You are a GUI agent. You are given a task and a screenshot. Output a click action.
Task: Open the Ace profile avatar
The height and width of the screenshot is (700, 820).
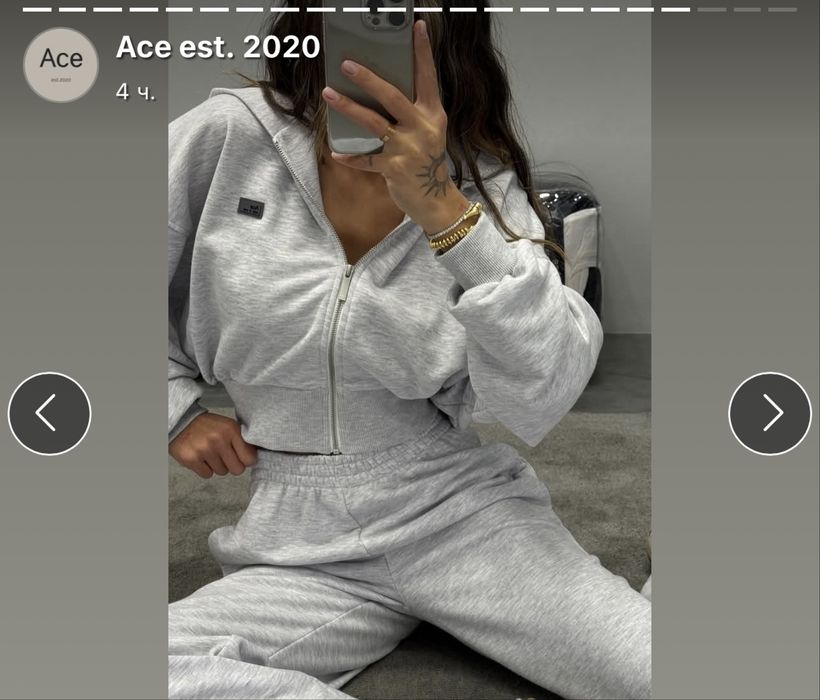click(61, 65)
